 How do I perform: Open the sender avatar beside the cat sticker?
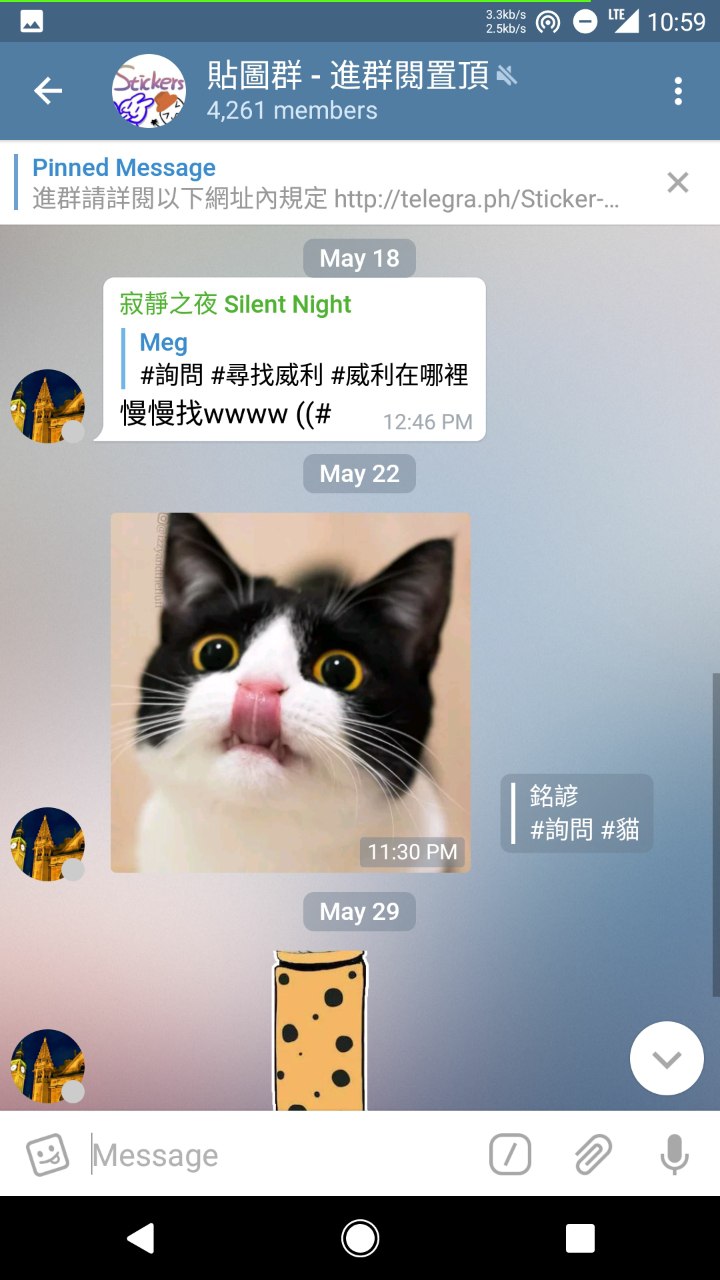(47, 844)
